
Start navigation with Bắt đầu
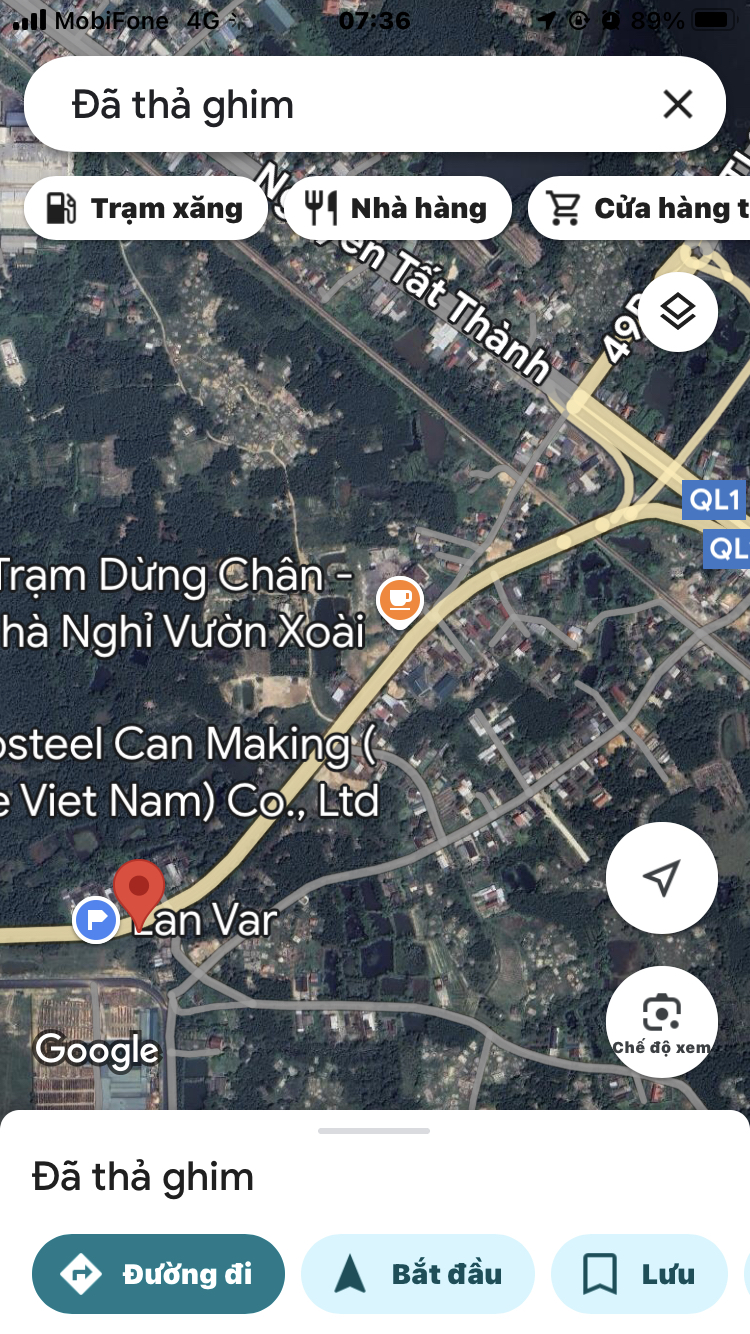(x=418, y=1274)
